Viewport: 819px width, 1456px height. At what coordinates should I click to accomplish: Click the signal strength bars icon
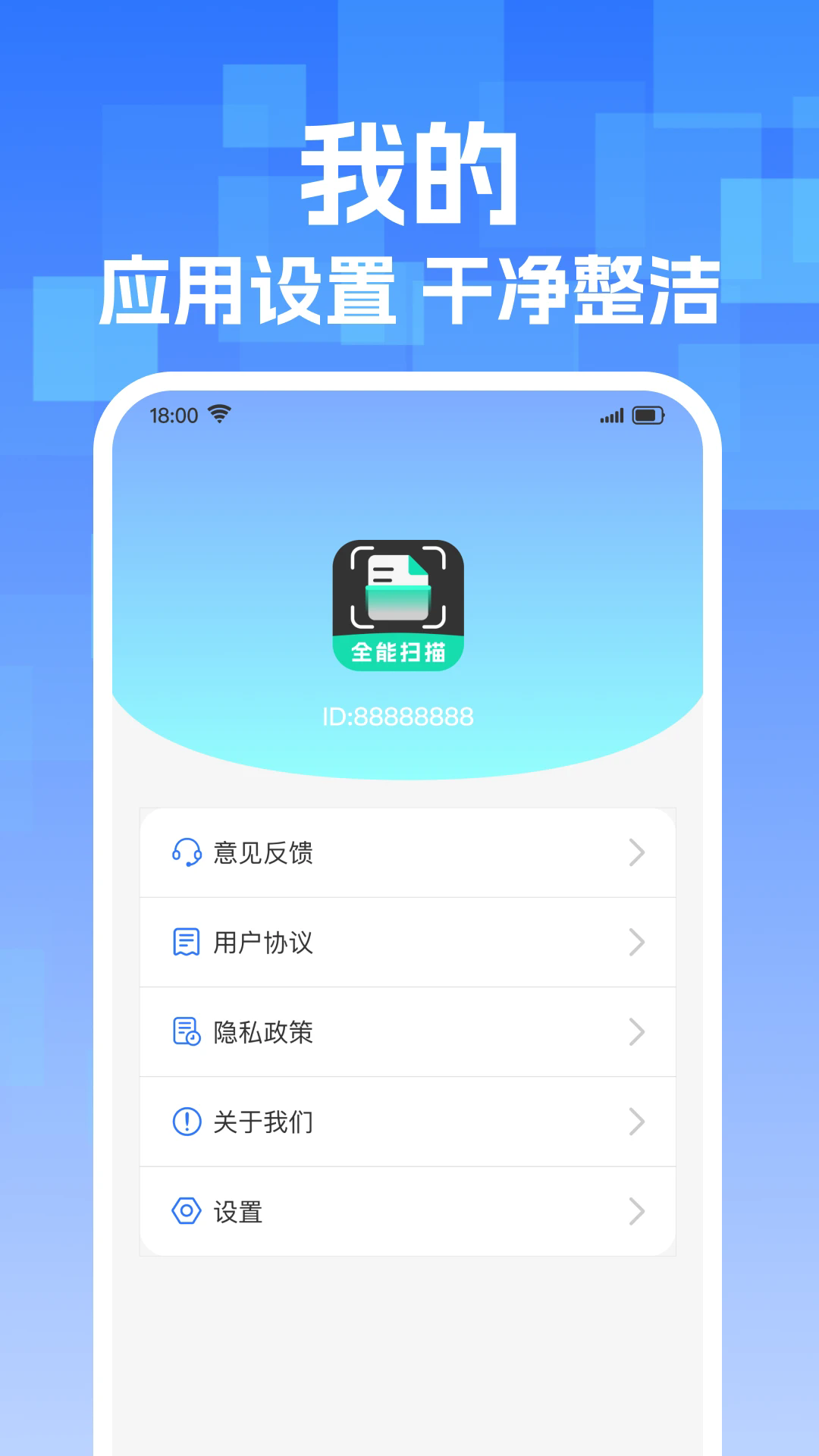point(610,416)
